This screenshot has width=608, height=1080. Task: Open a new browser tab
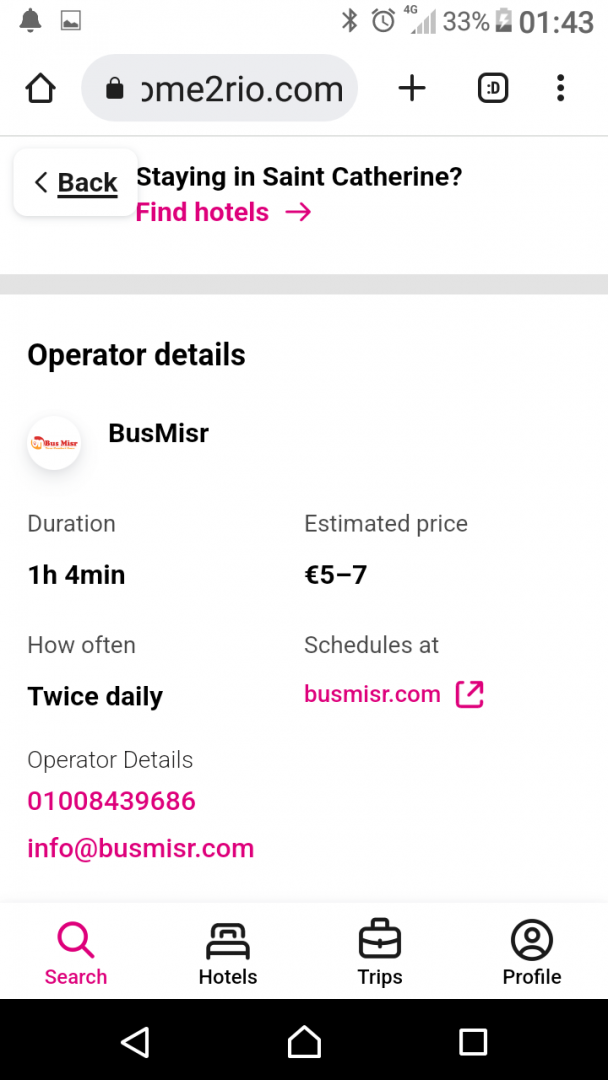point(412,89)
